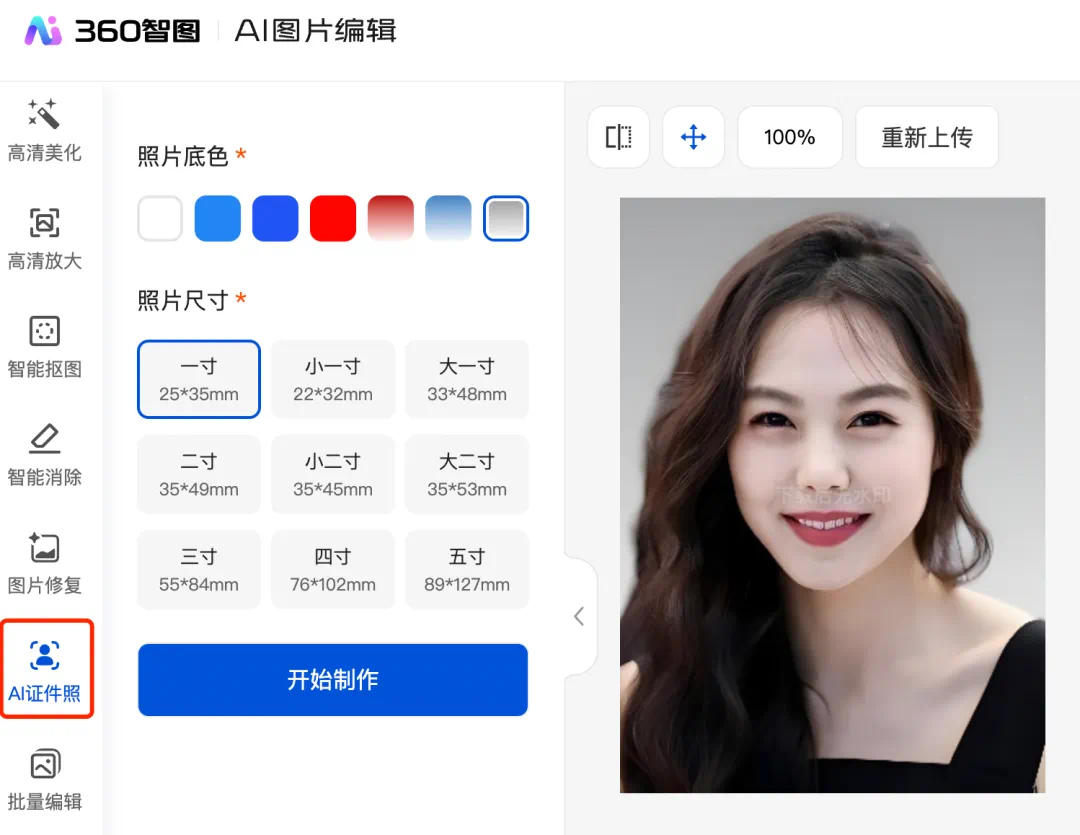The image size is (1080, 835).
Task: Select the white background color
Action: click(160, 218)
